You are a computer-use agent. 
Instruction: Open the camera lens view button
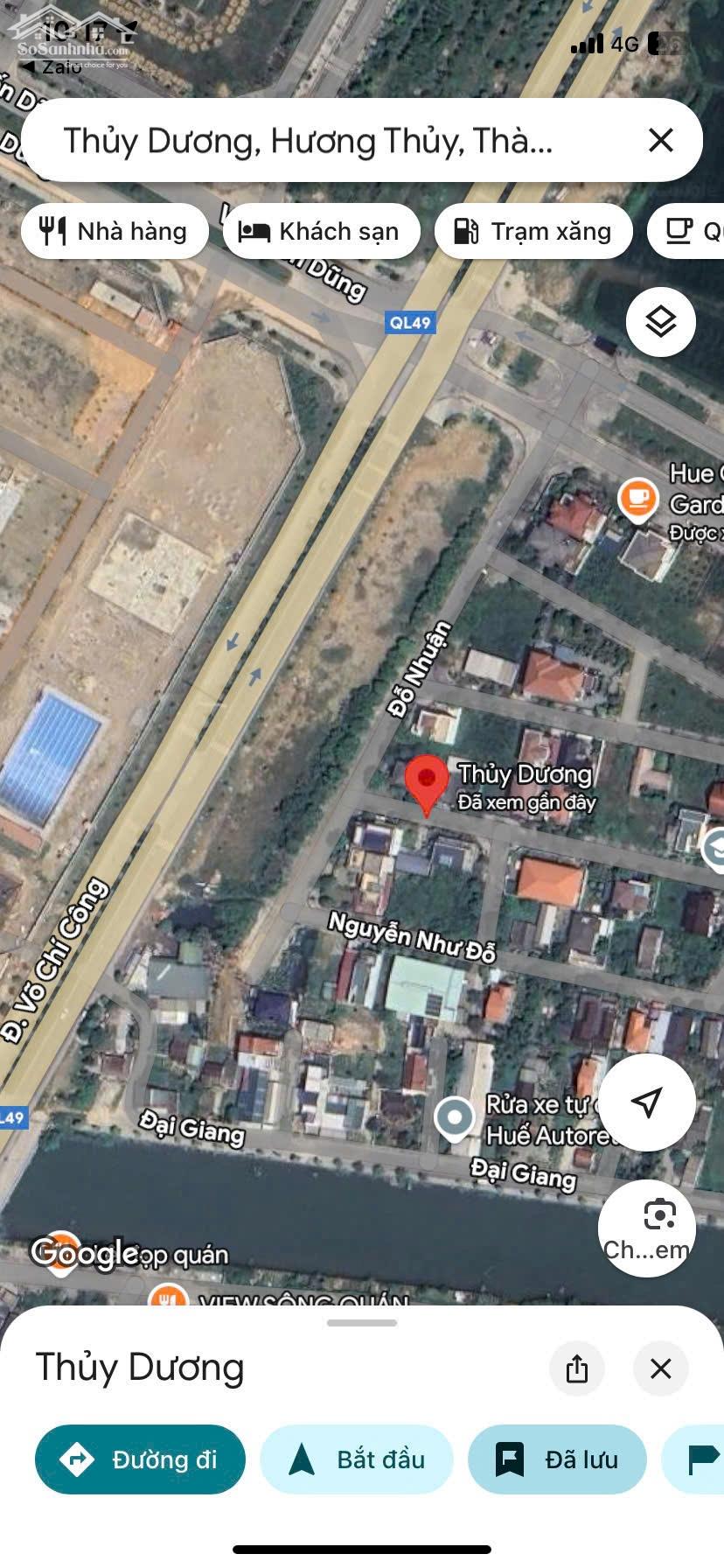[647, 1228]
